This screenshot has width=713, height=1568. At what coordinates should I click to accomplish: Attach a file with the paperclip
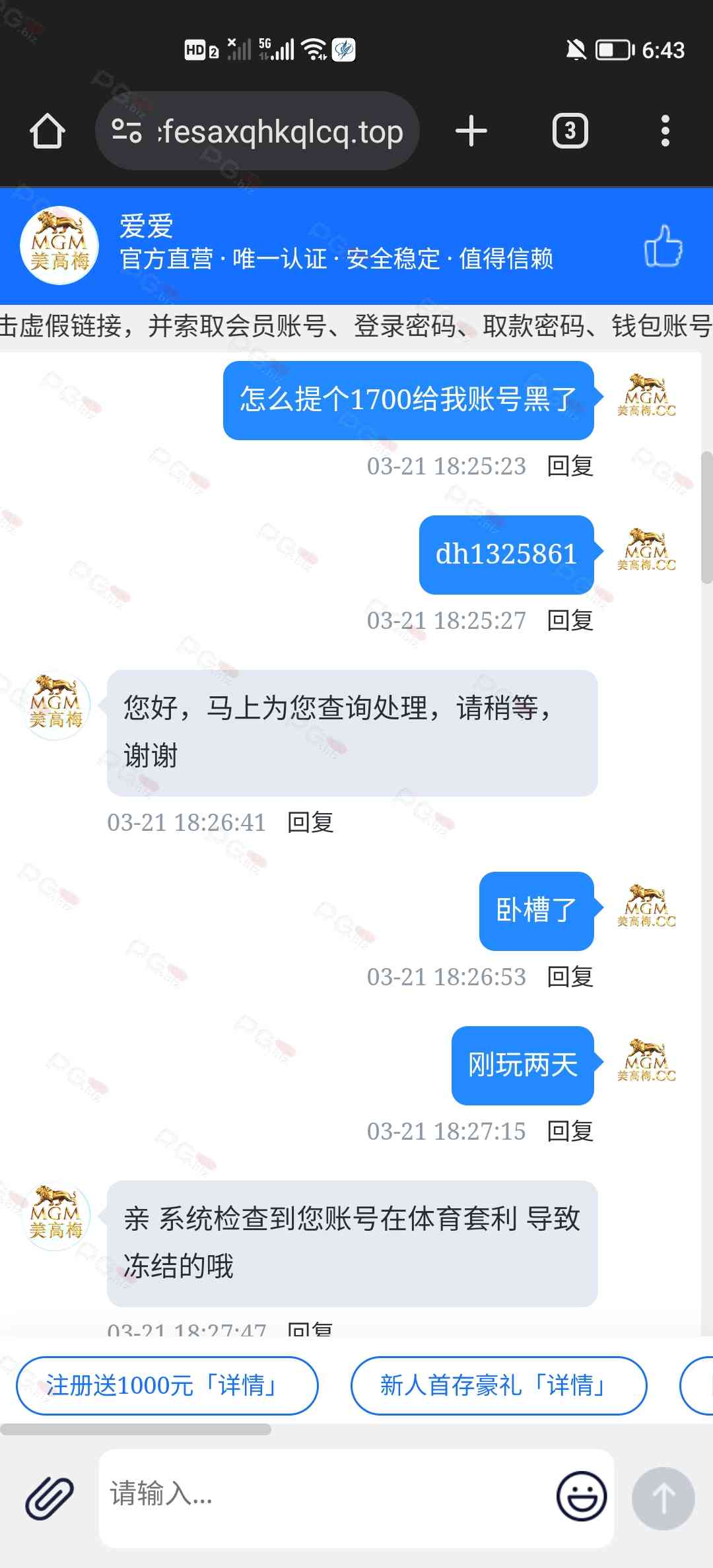(50, 1498)
